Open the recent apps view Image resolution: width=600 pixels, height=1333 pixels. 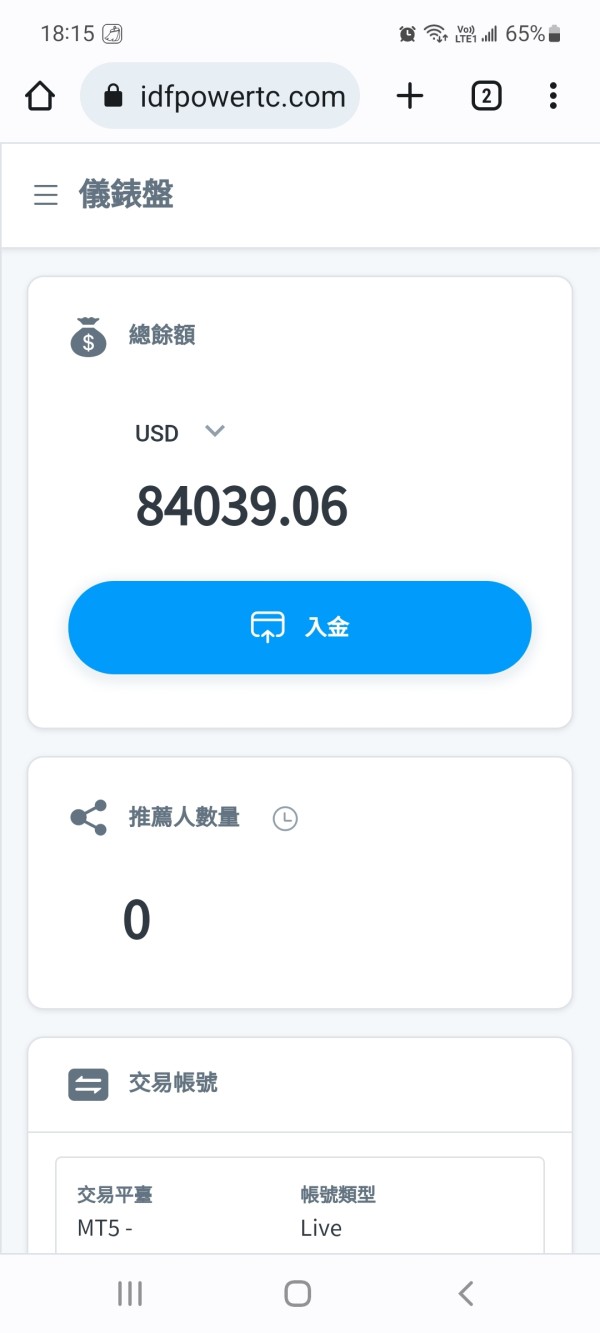(130, 1293)
